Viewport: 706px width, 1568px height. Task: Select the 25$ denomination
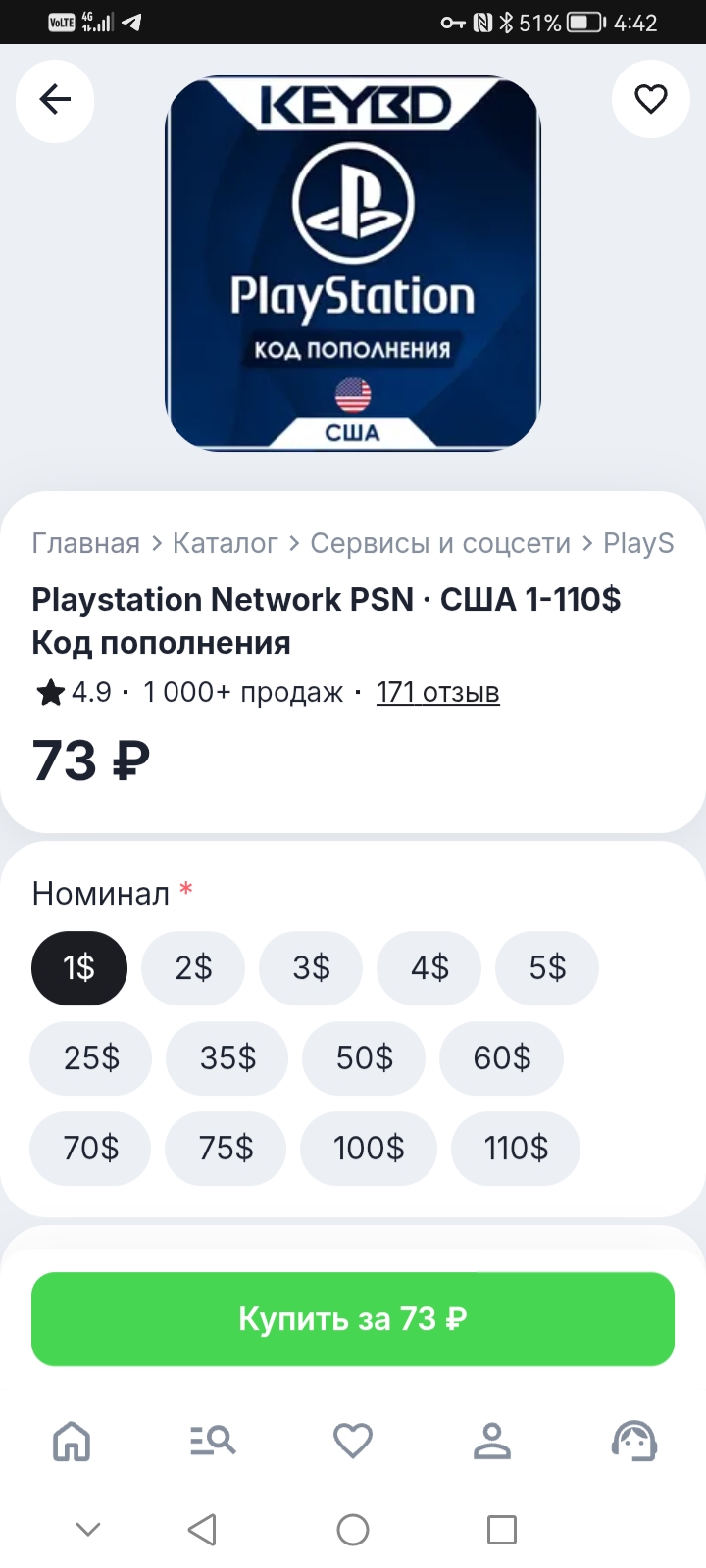coord(91,1058)
